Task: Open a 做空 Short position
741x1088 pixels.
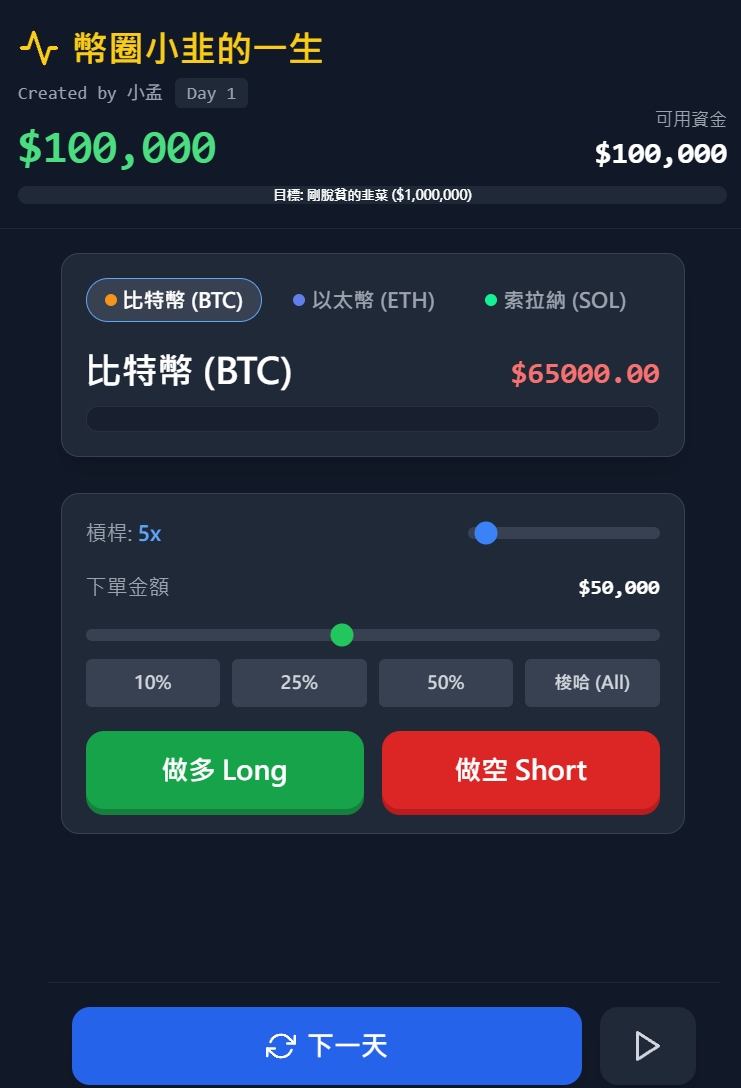Action: coord(520,770)
